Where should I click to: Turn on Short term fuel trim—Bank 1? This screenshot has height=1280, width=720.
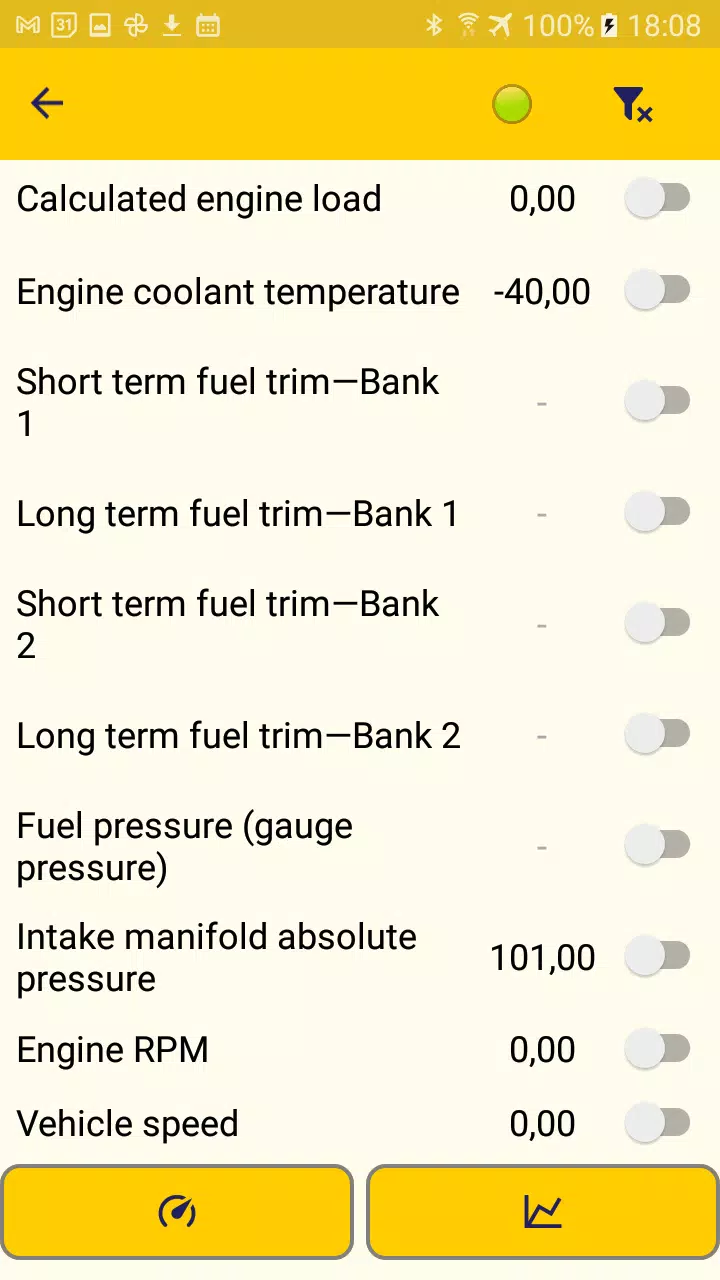(658, 402)
